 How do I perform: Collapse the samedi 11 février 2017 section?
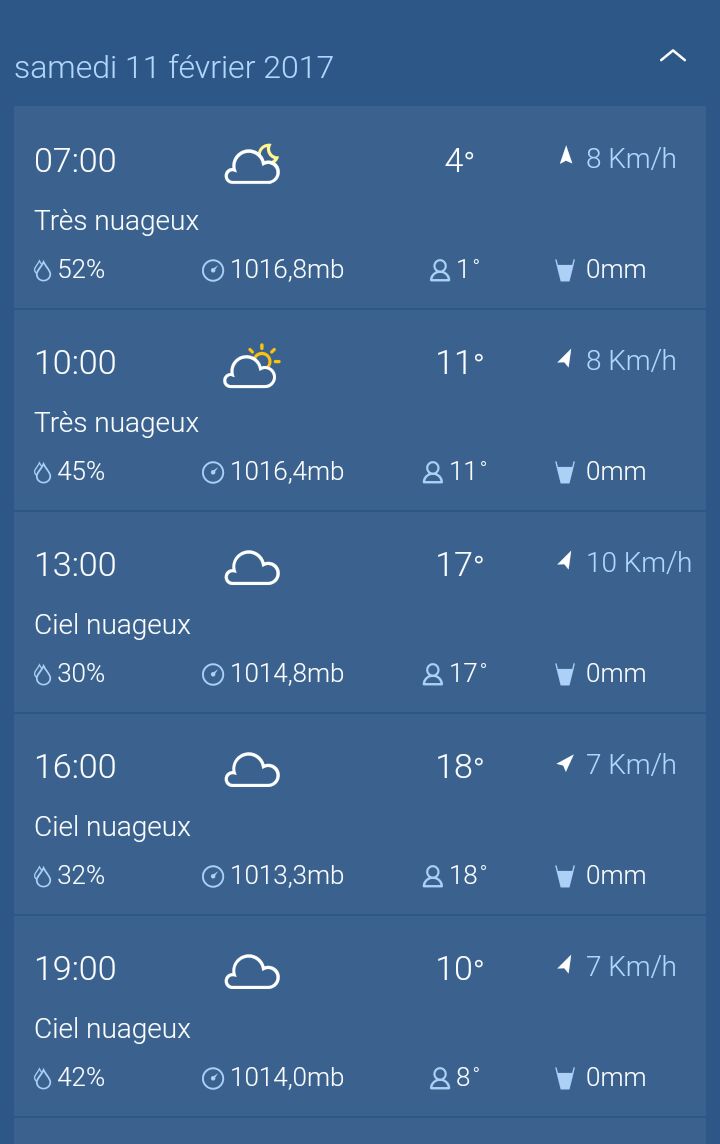(673, 57)
